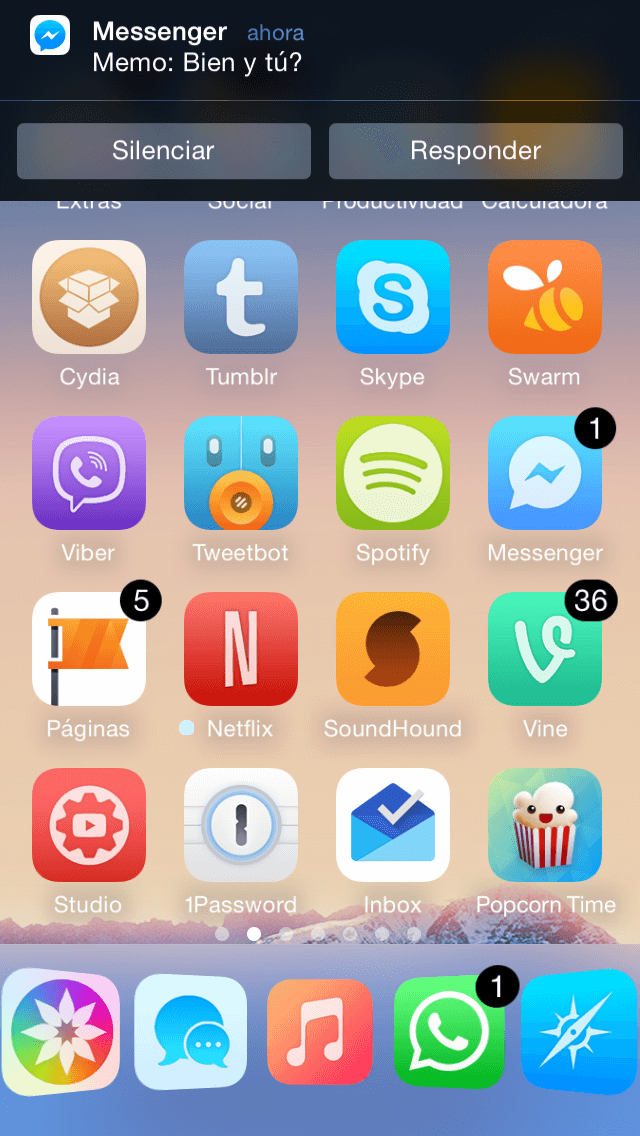The image size is (640, 1136).
Task: Launch Vine
Action: point(545,649)
